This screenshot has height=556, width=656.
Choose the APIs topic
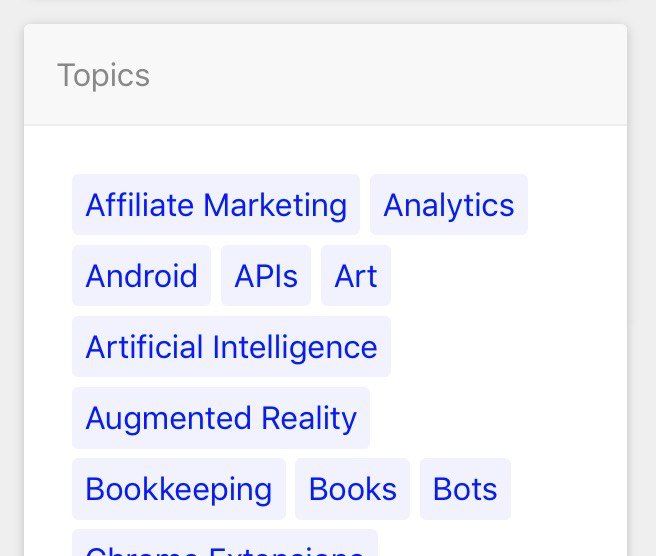(266, 276)
